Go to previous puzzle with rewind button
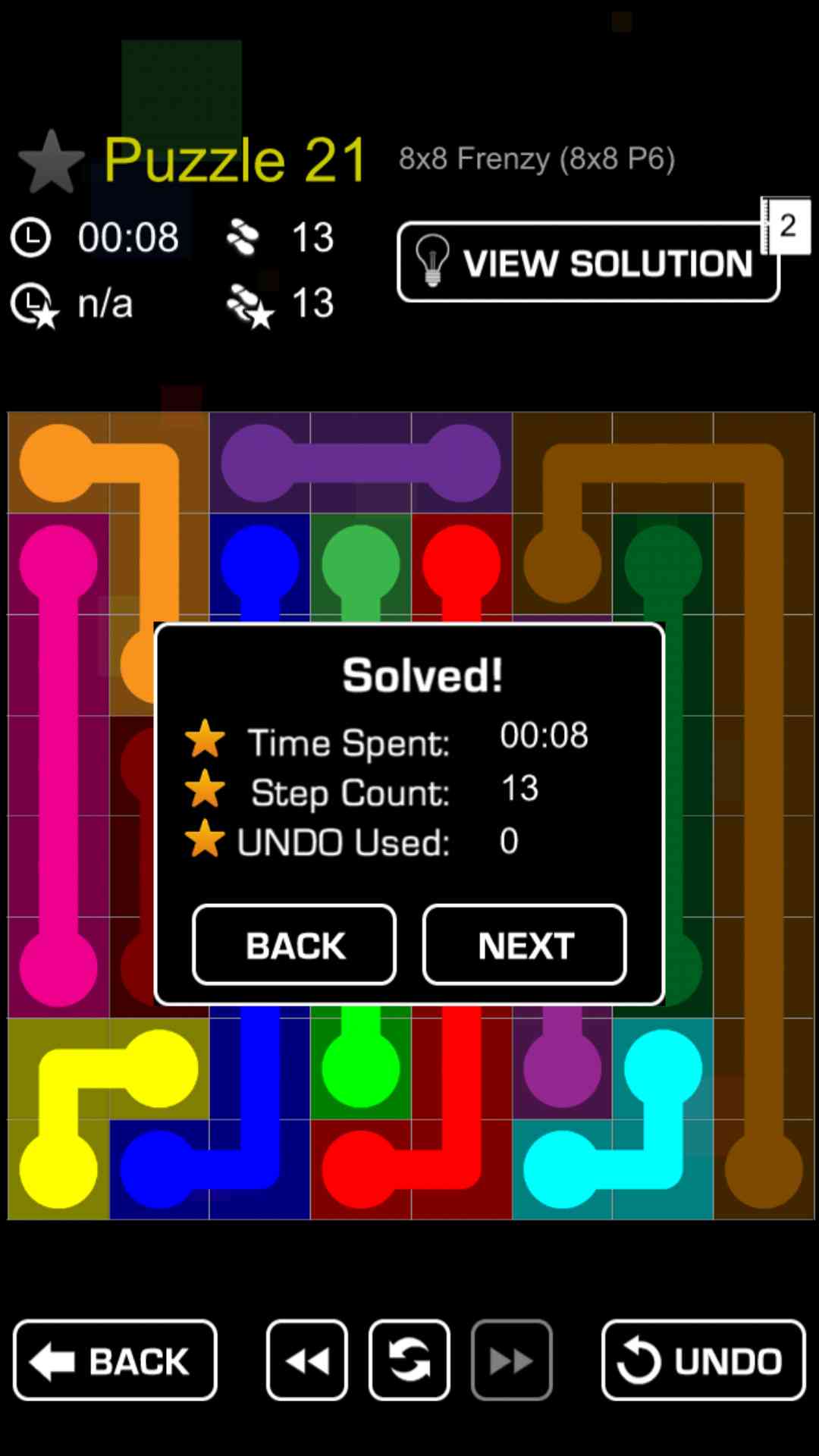 tap(307, 1360)
